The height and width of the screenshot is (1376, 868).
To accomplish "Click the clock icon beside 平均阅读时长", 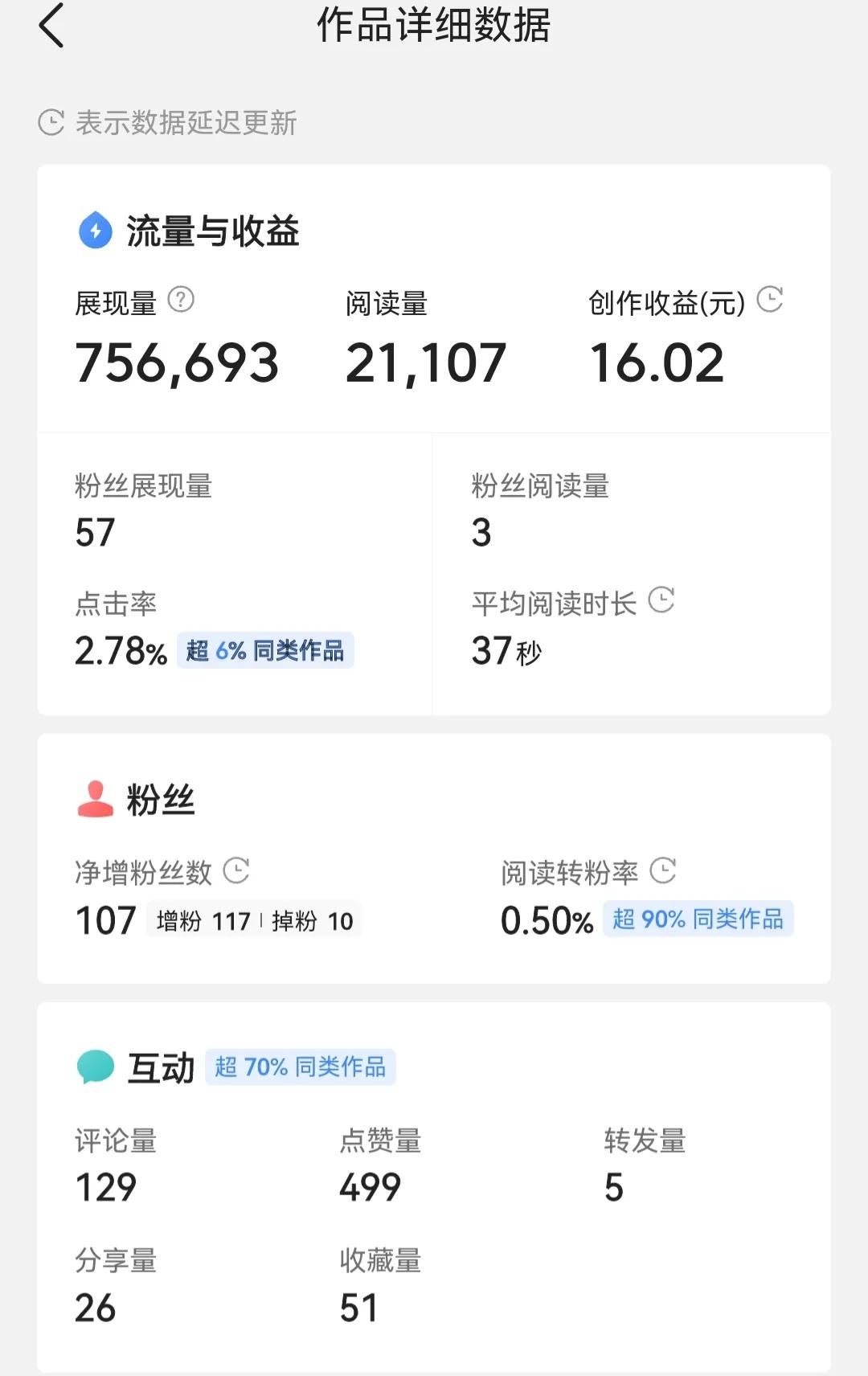I will [x=662, y=600].
